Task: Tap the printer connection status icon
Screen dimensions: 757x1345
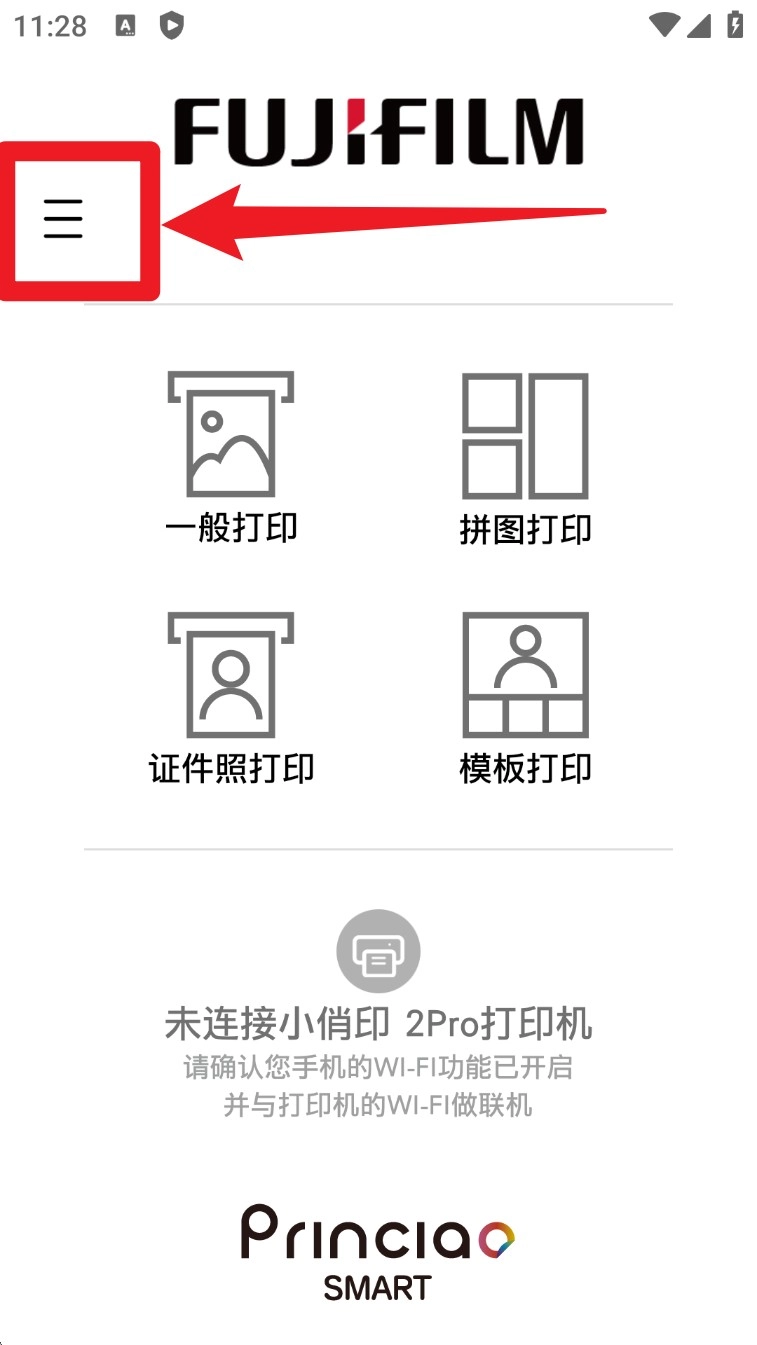Action: [378, 951]
